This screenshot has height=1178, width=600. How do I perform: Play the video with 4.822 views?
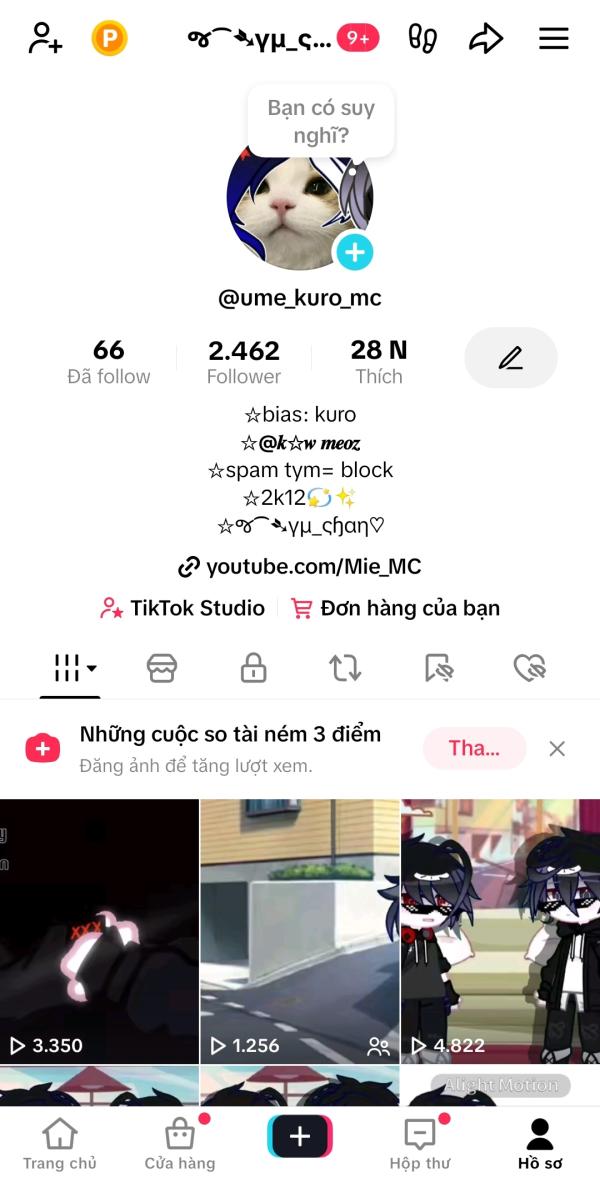coord(500,930)
